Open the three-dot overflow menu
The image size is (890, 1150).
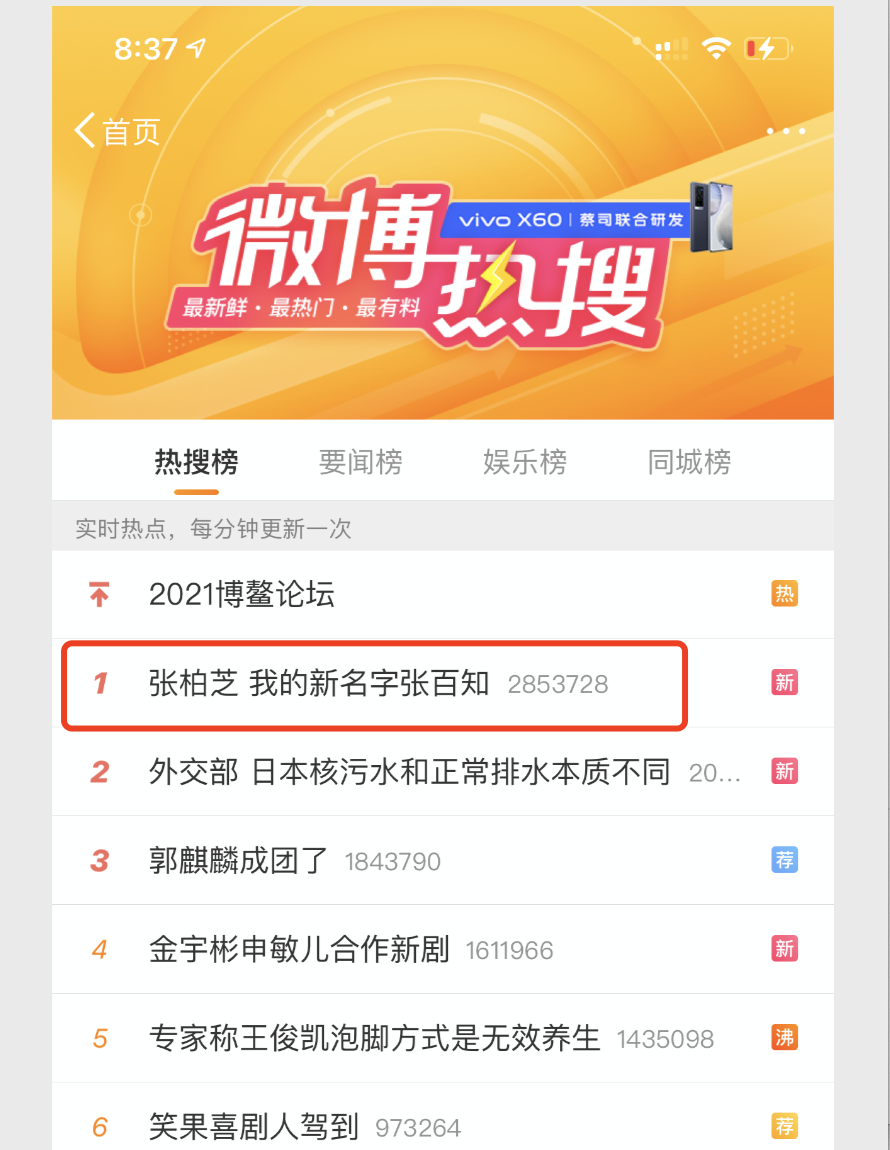[785, 131]
